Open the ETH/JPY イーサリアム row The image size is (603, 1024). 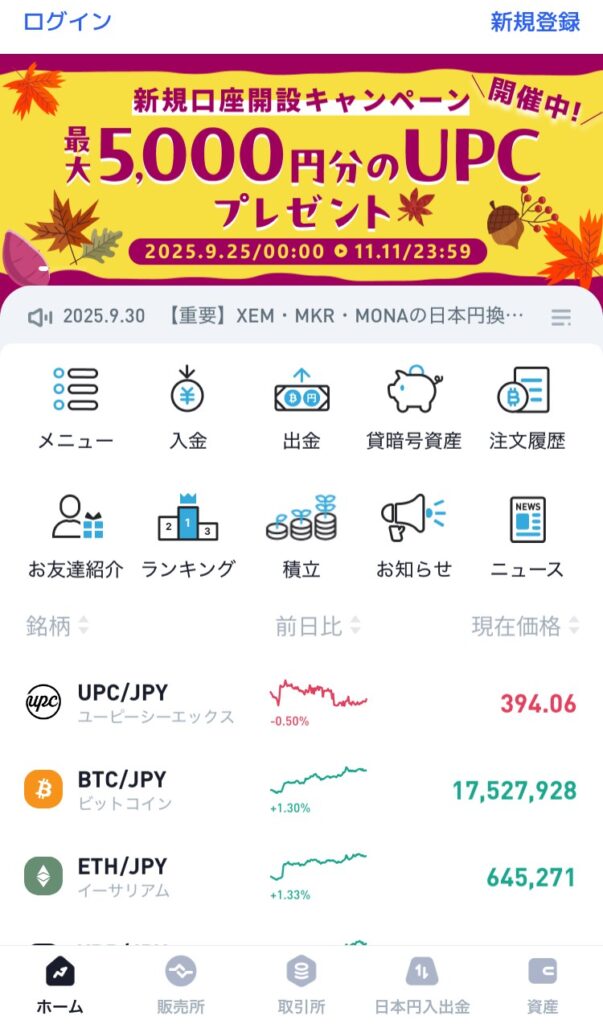301,877
